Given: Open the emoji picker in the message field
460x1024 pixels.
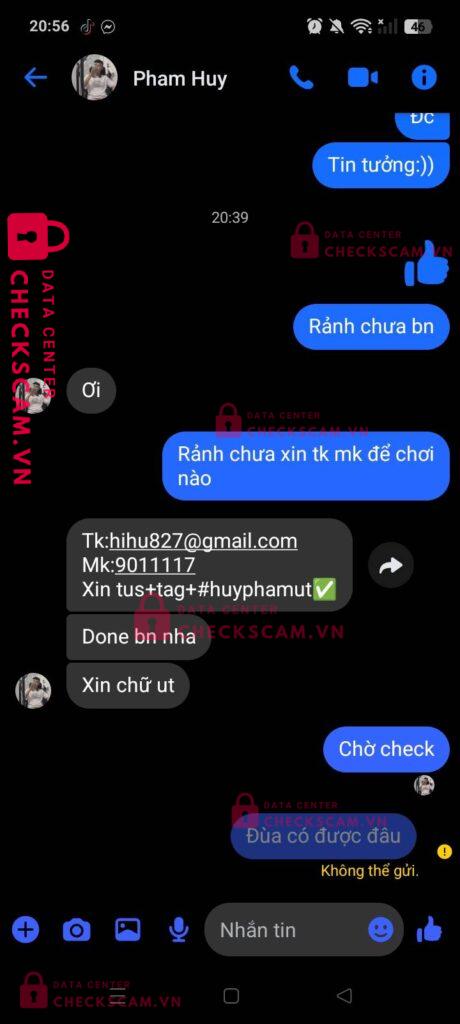Looking at the screenshot, I should coord(381,929).
